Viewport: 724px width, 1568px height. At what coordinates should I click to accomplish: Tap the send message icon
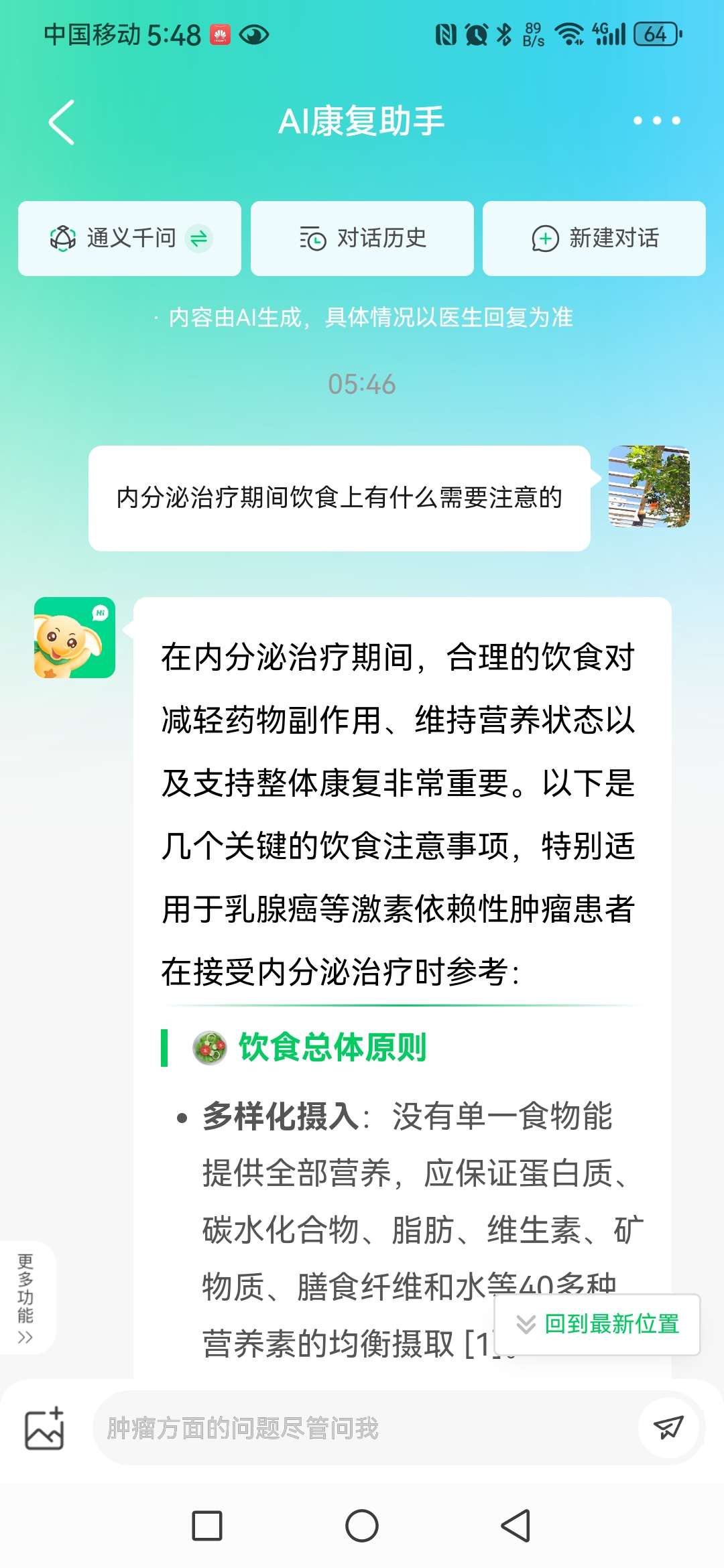[669, 1427]
